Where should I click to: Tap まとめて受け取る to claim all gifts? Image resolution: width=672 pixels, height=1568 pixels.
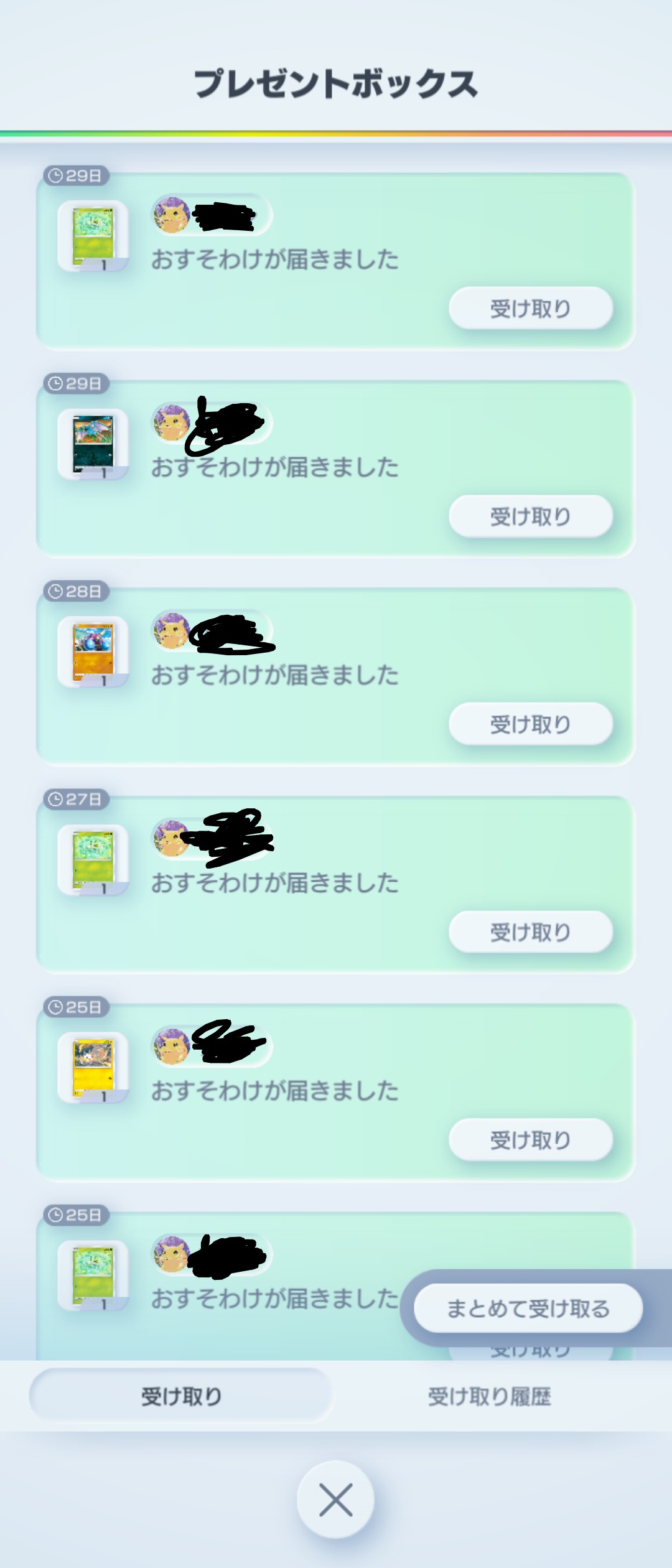528,1309
